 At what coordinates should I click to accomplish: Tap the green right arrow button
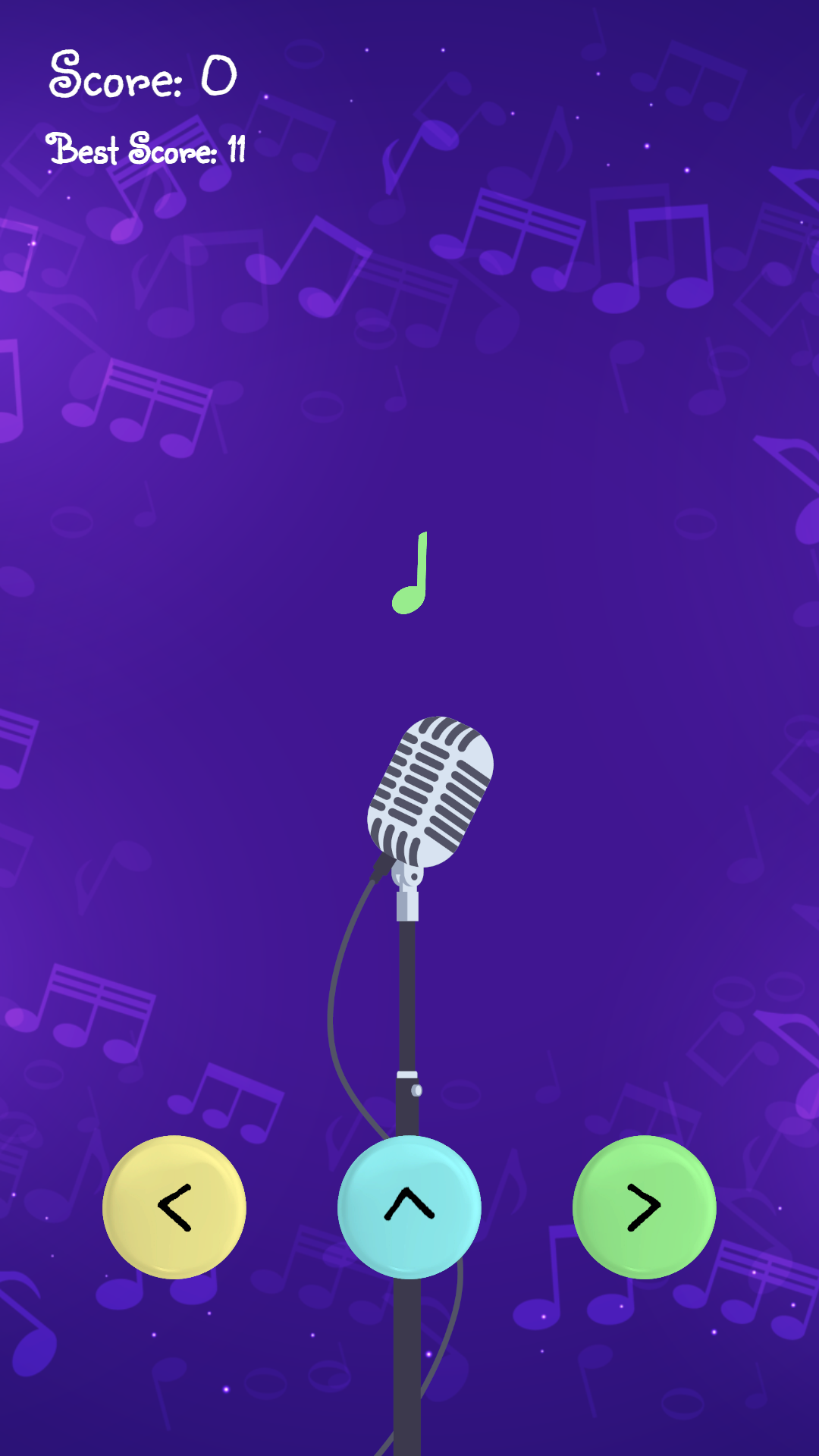(x=644, y=1207)
